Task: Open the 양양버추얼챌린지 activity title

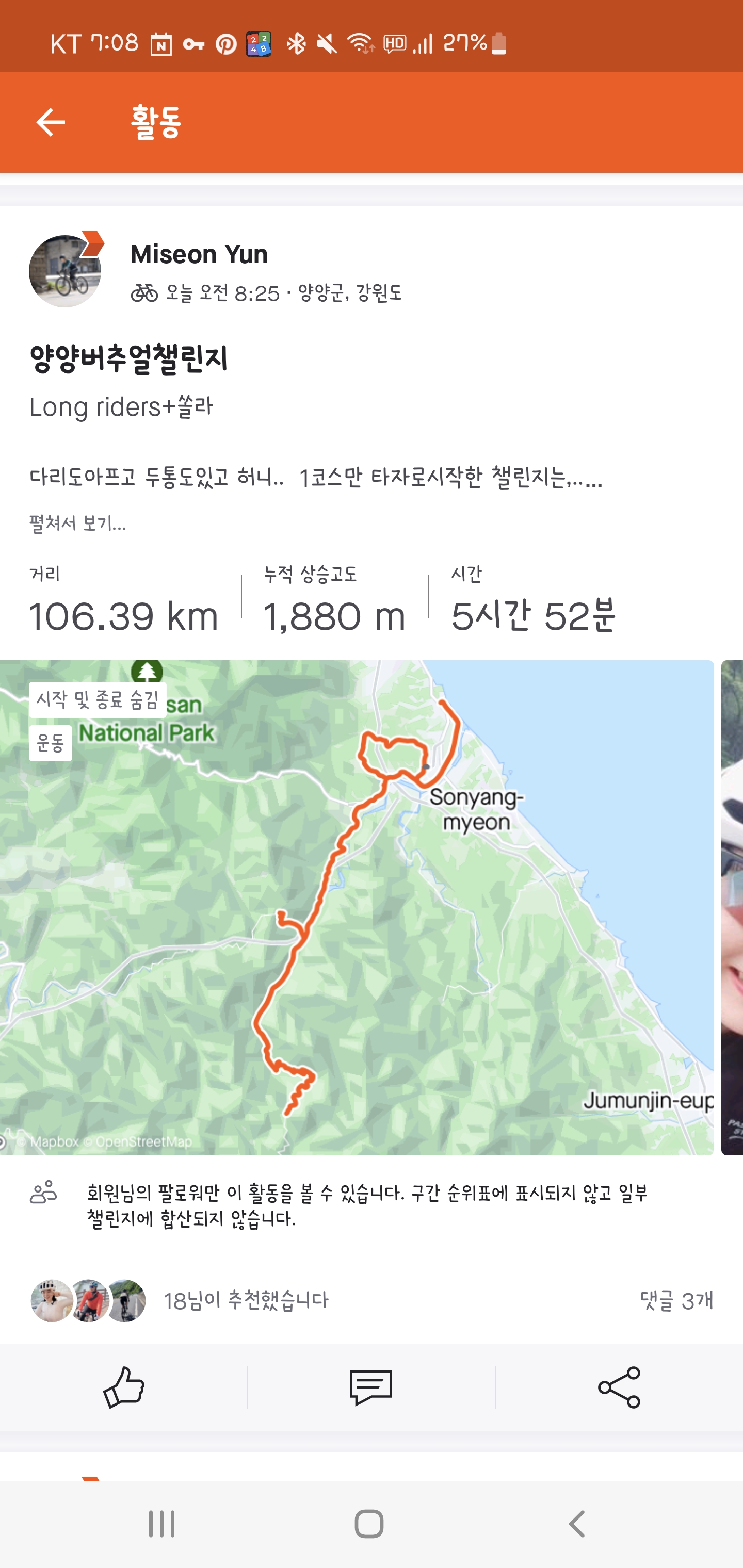Action: coord(129,359)
